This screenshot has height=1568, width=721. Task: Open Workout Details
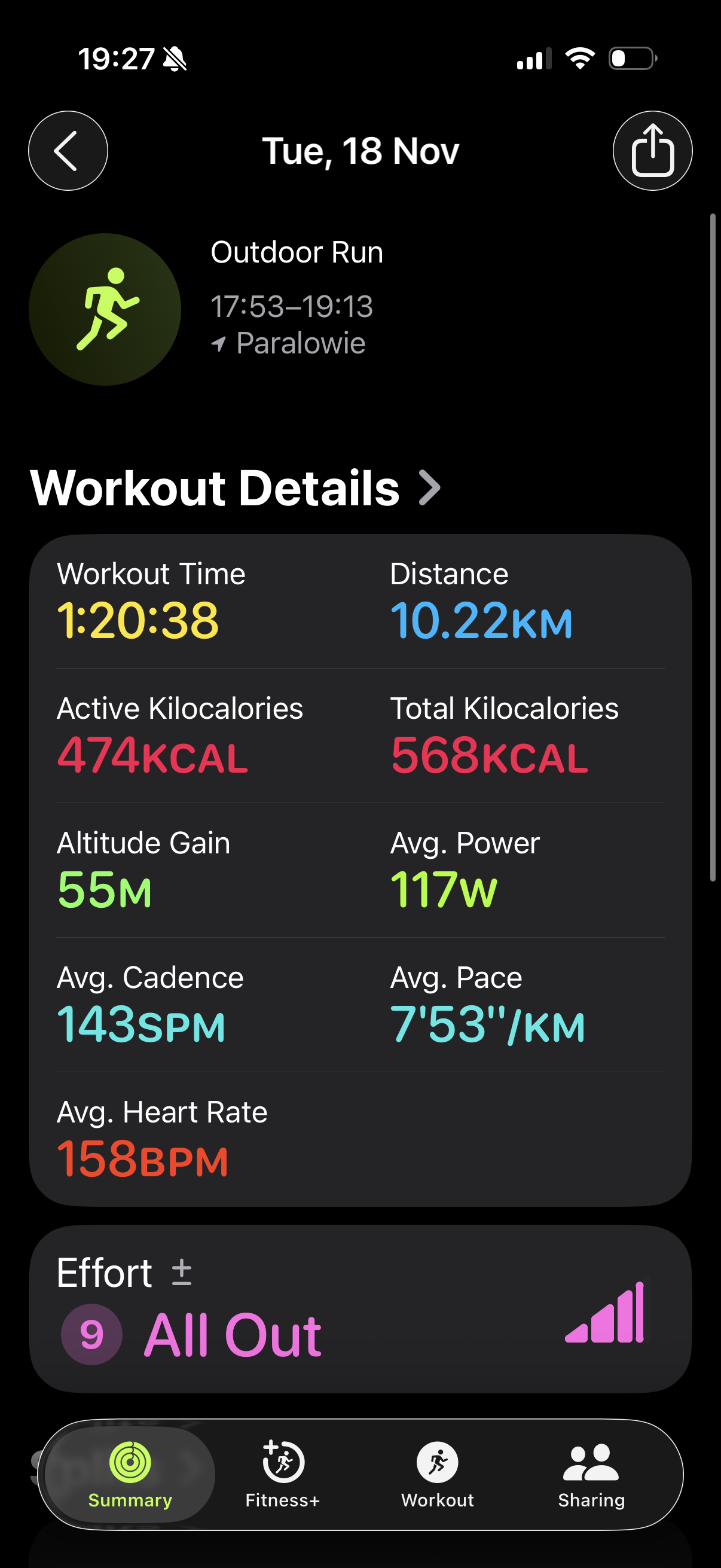(x=235, y=487)
